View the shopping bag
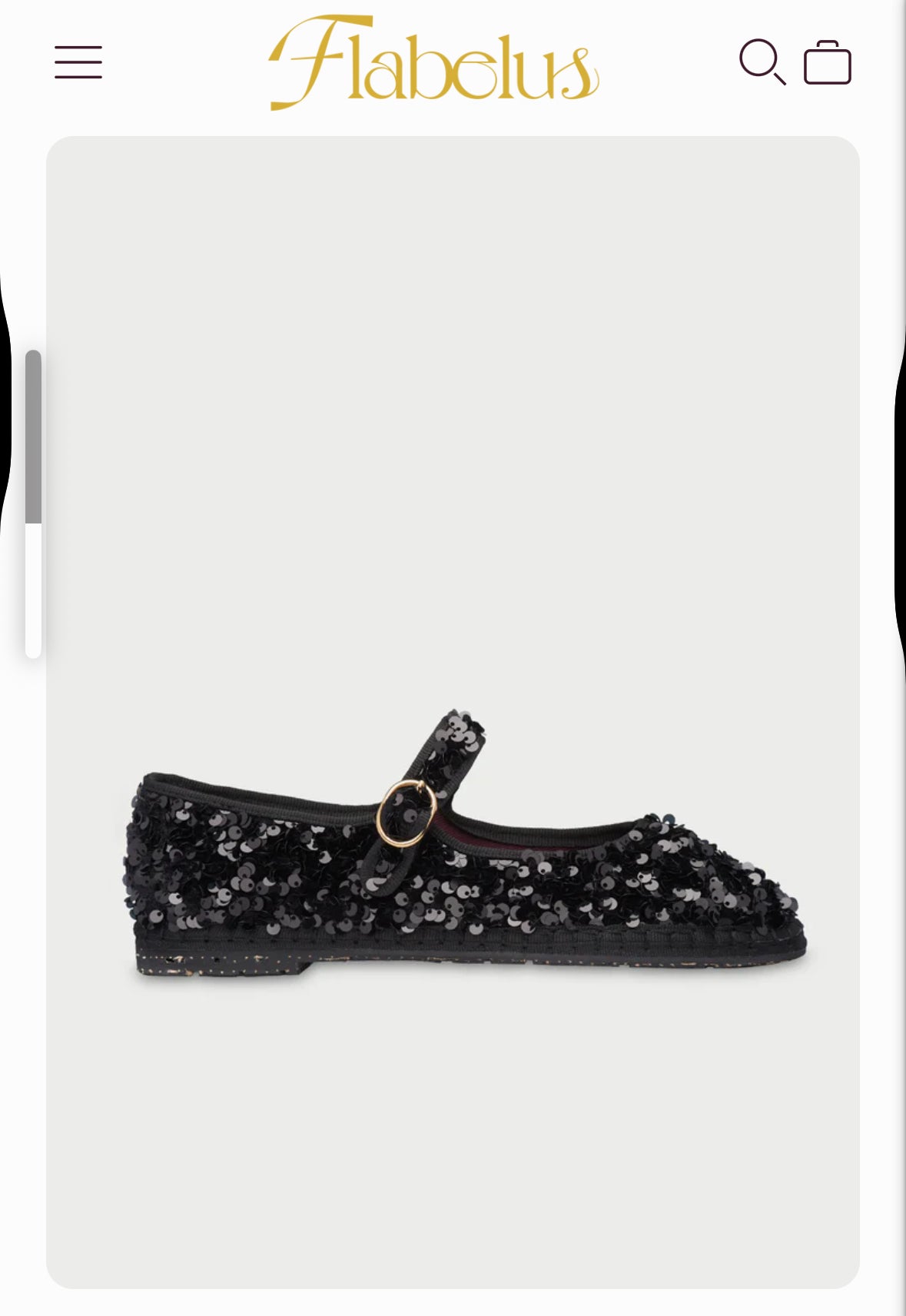 (x=828, y=63)
